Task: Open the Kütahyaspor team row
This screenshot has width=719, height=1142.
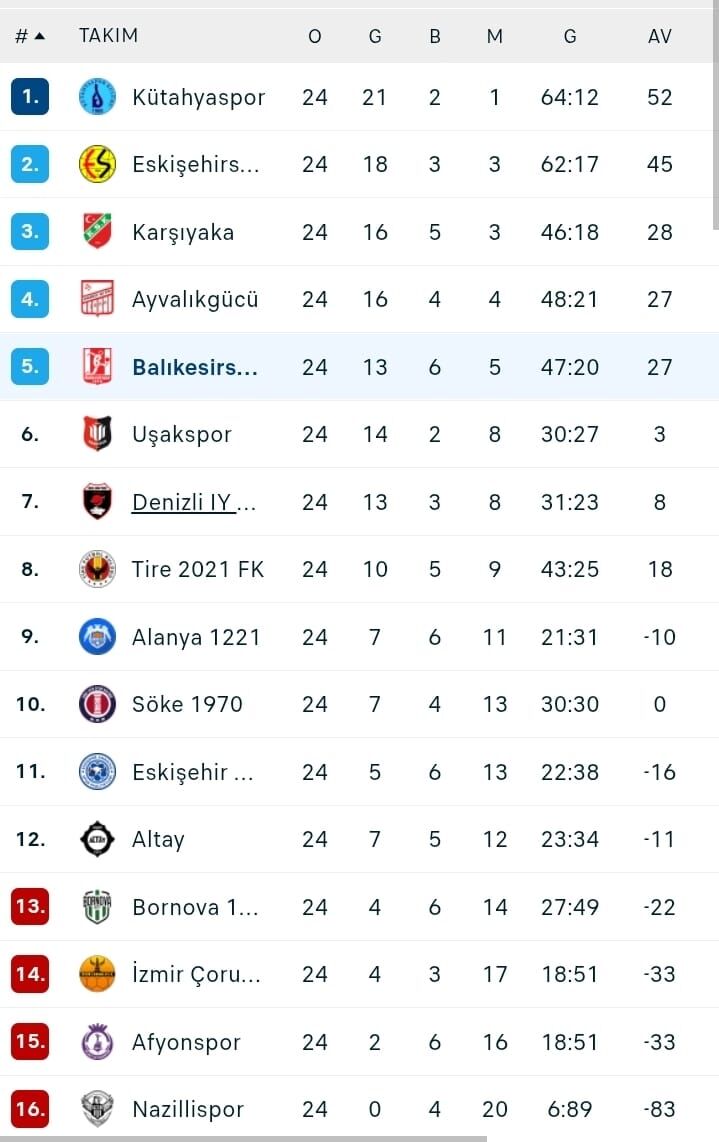Action: pos(198,97)
